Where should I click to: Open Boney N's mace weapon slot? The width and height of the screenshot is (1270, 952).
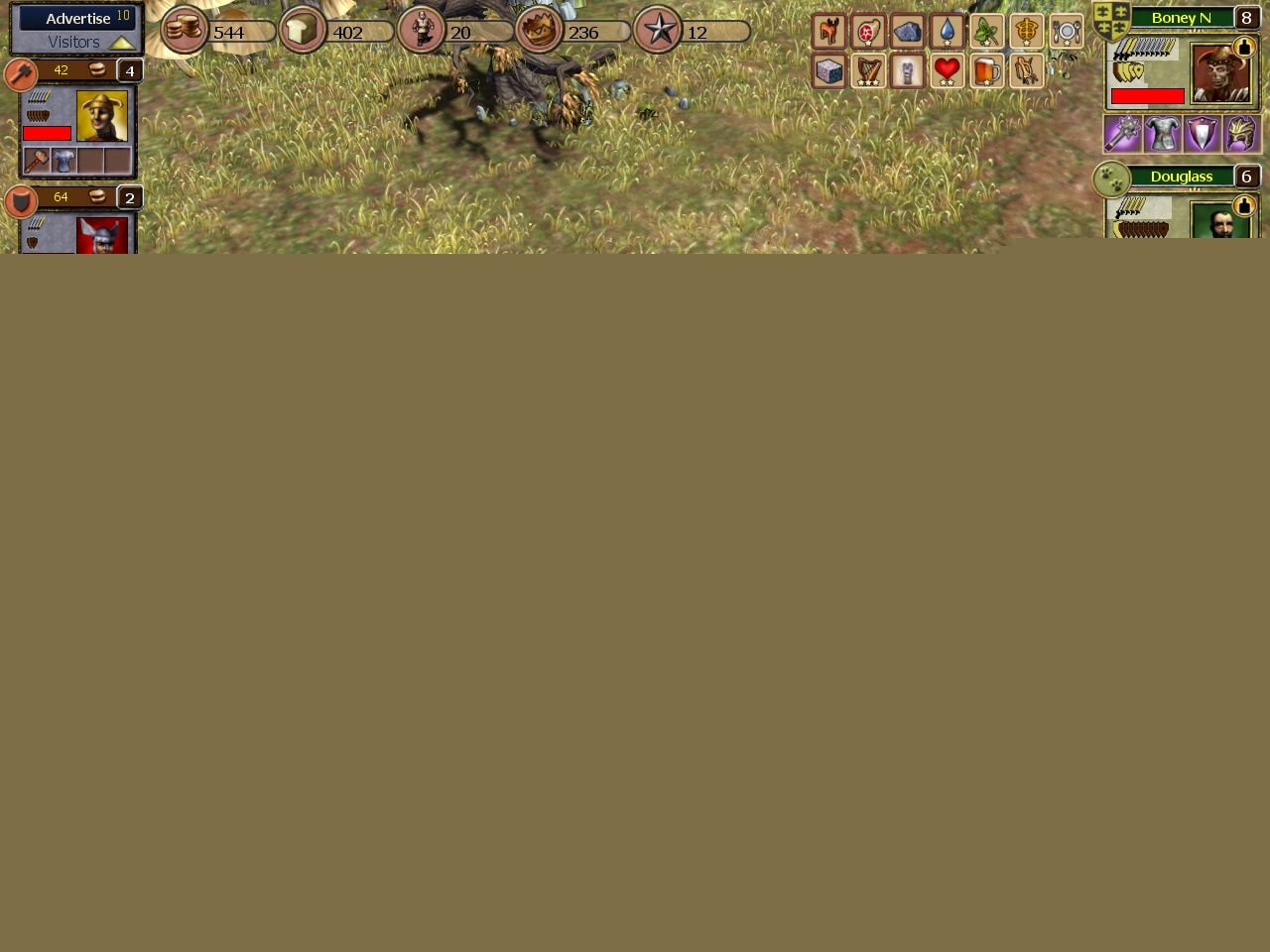[x=1122, y=133]
